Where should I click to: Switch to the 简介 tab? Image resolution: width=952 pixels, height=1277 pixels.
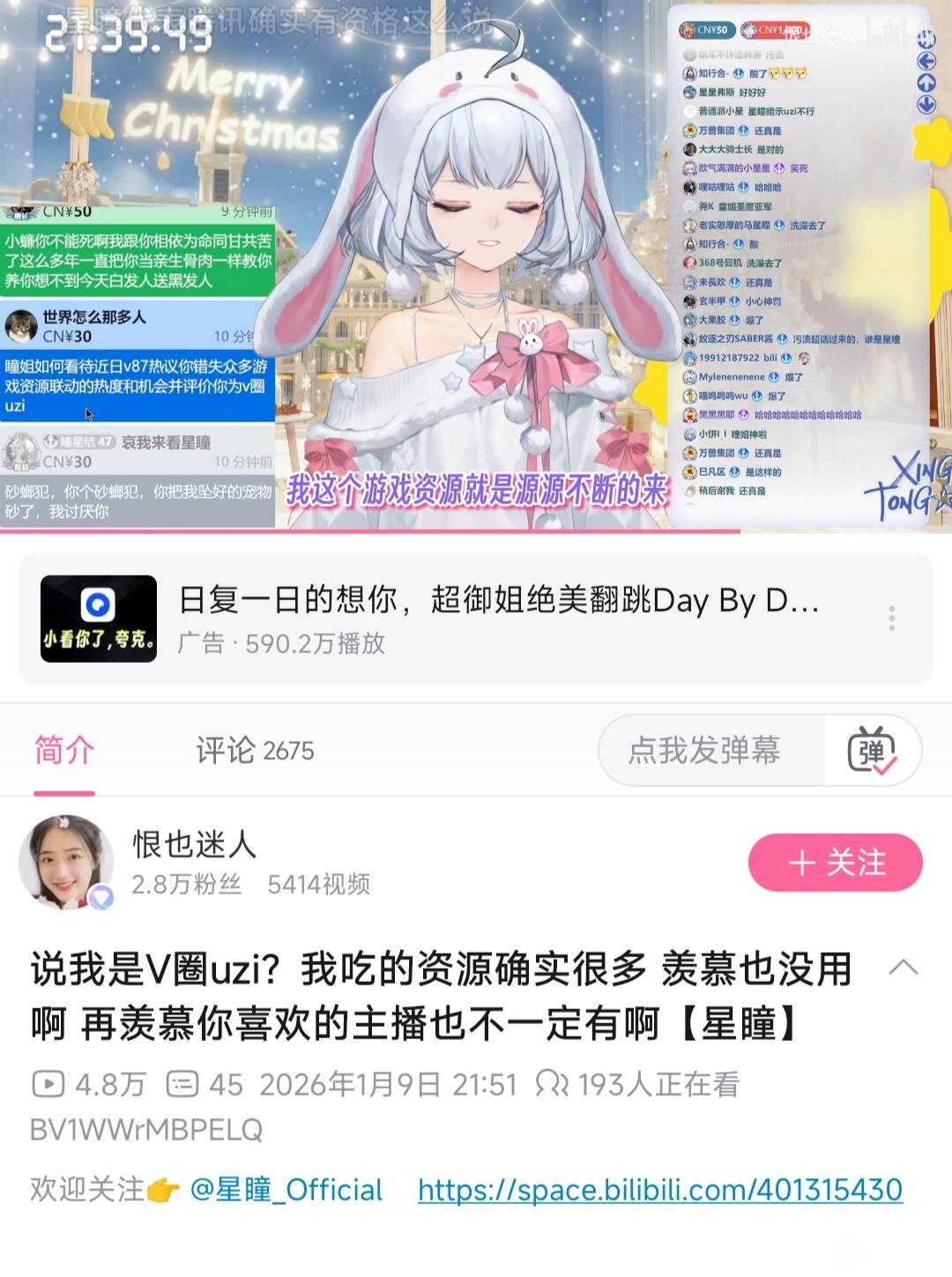(64, 751)
